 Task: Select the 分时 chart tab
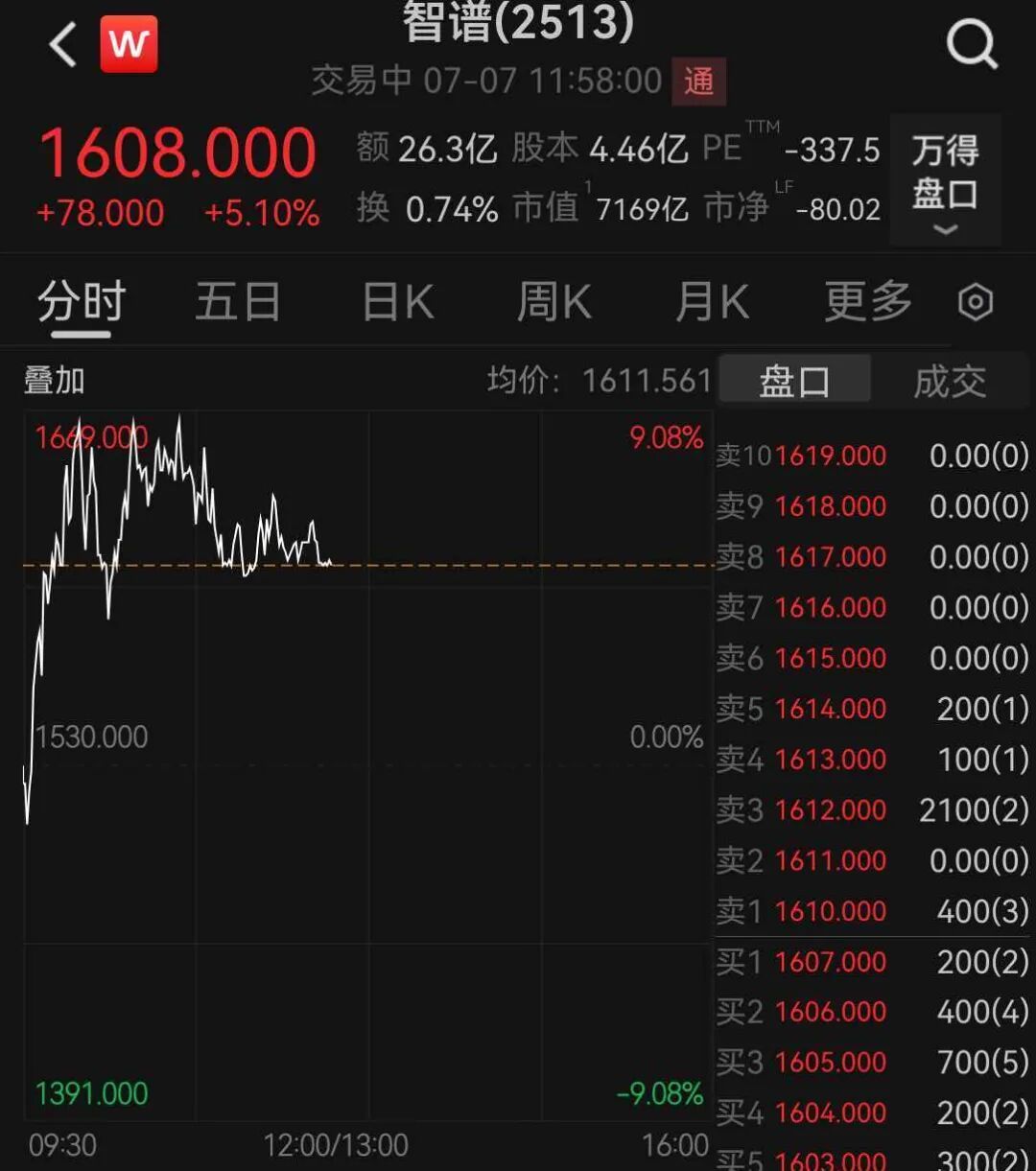82,303
